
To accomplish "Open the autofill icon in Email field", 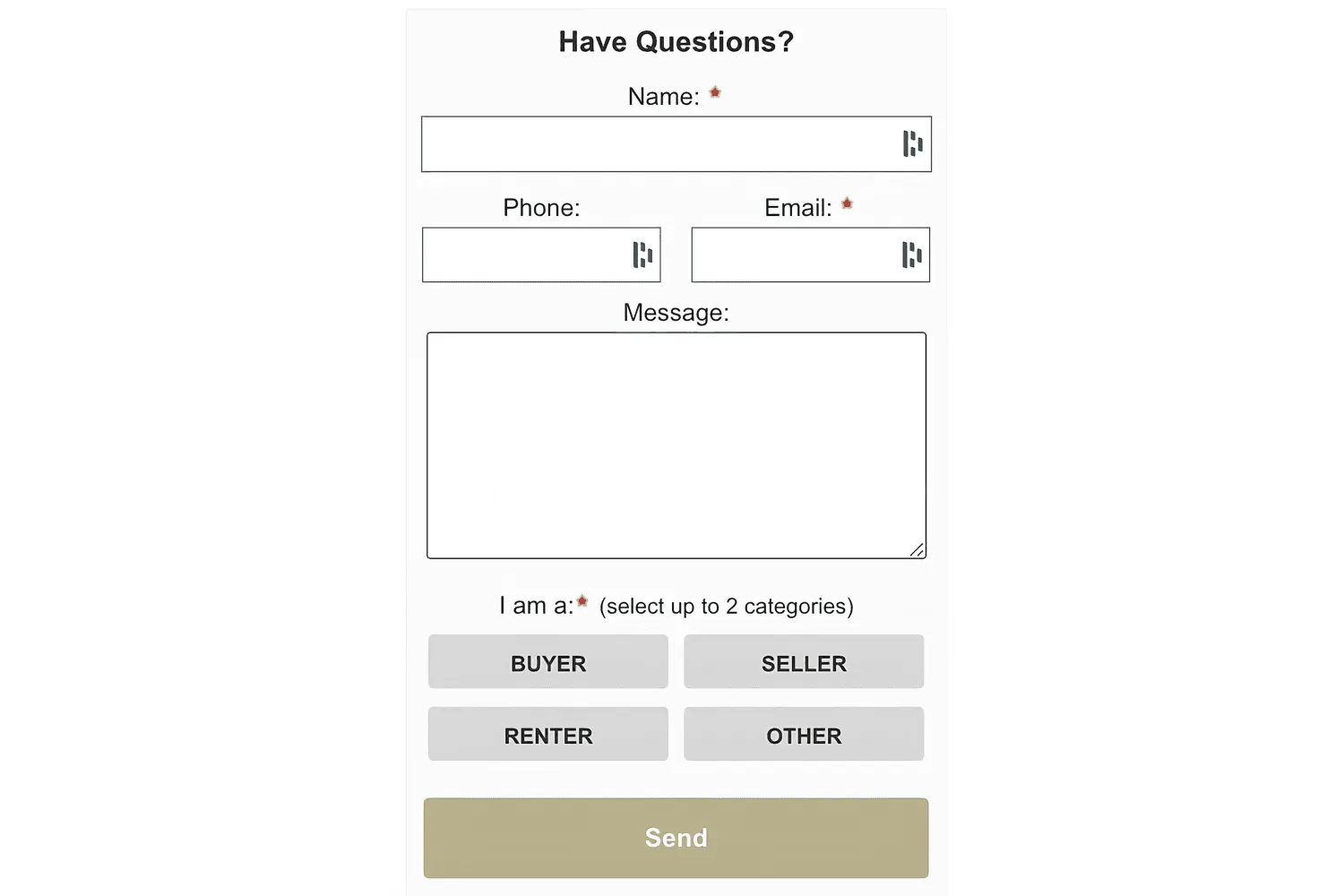I will coord(911,255).
